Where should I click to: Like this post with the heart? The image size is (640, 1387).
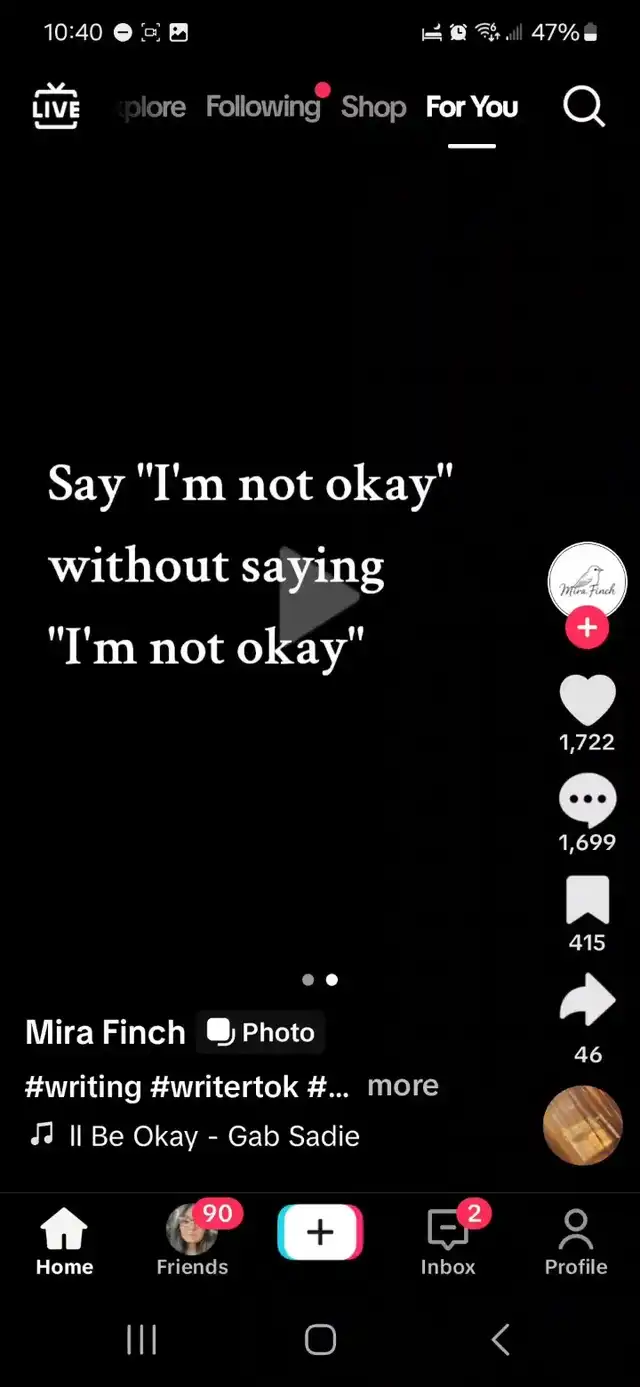coord(587,700)
